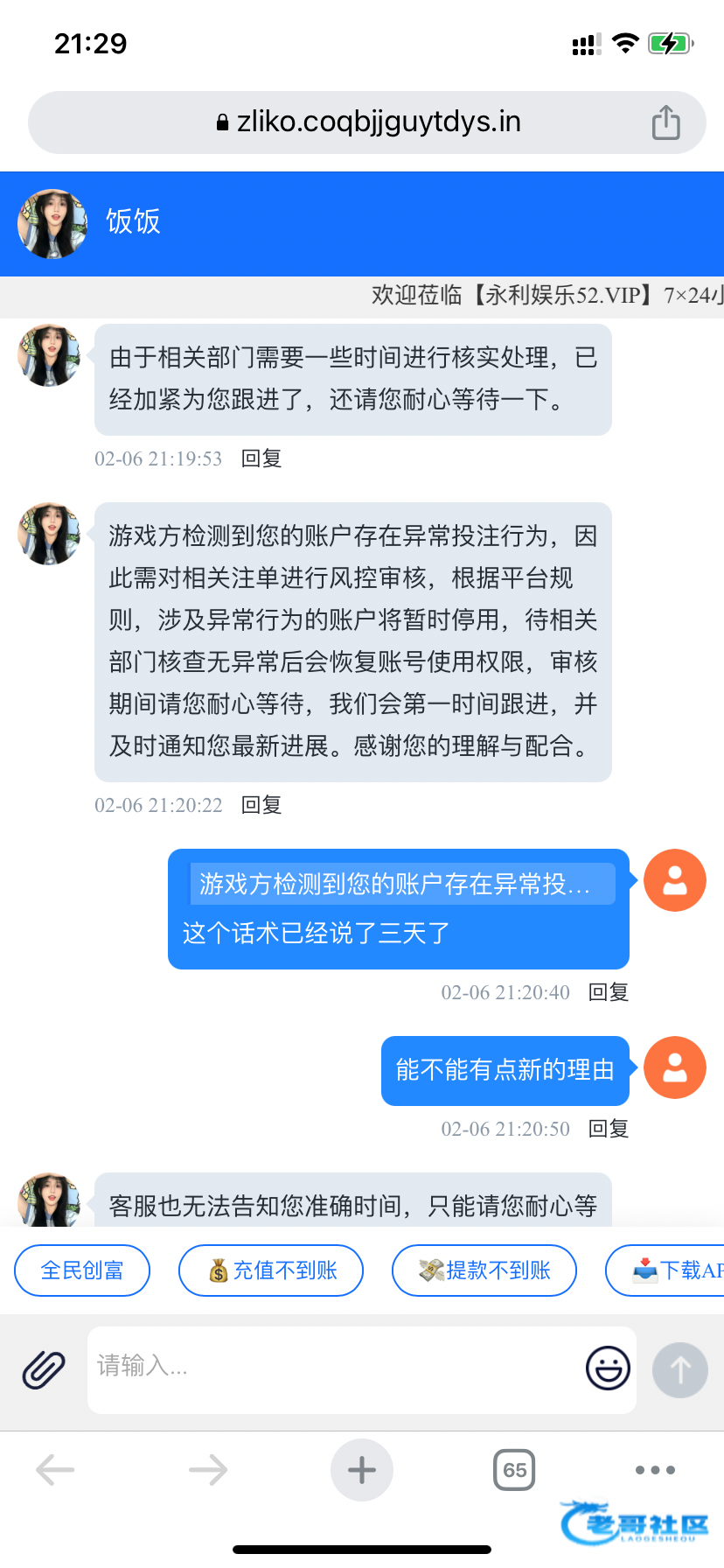Tap the share icon in address bar

(665, 122)
